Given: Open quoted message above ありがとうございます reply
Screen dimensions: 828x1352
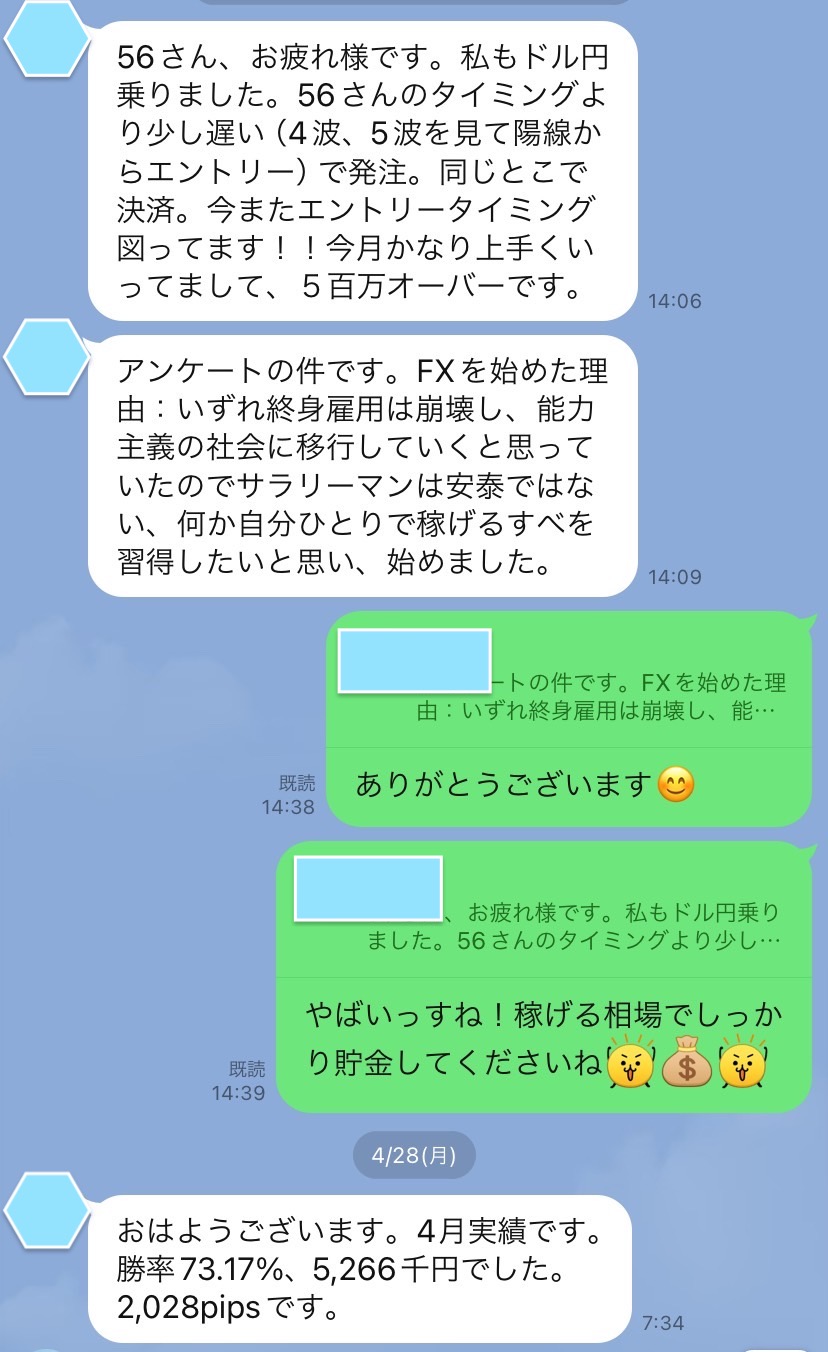Looking at the screenshot, I should coord(568,680).
